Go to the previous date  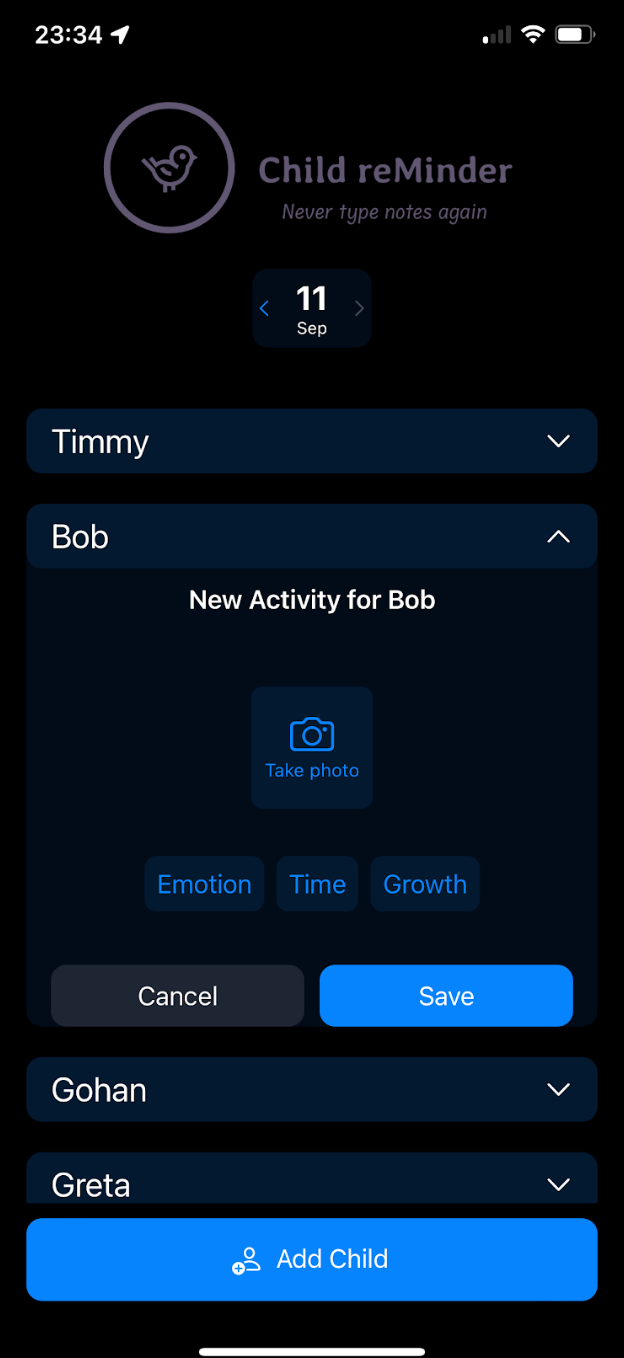(264, 309)
